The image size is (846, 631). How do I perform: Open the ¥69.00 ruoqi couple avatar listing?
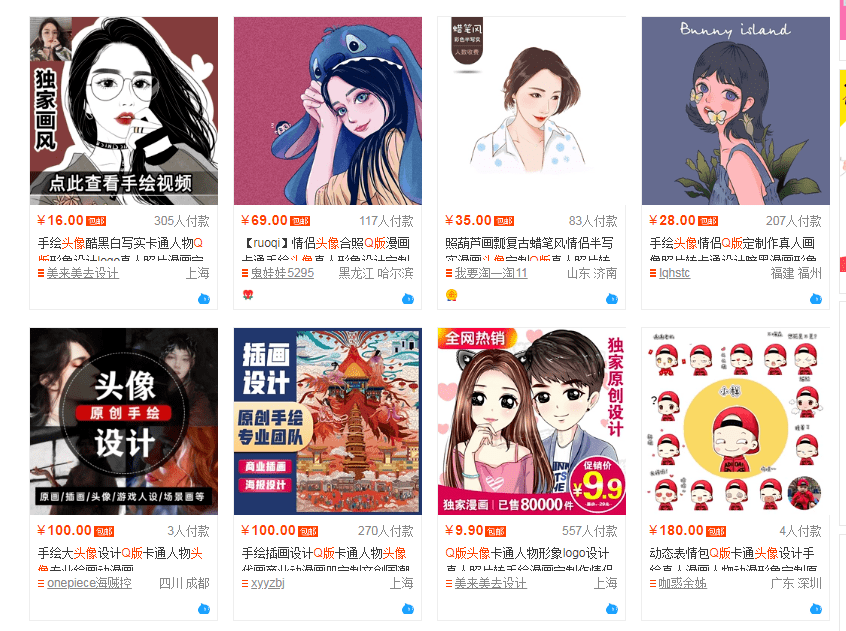coord(328,110)
